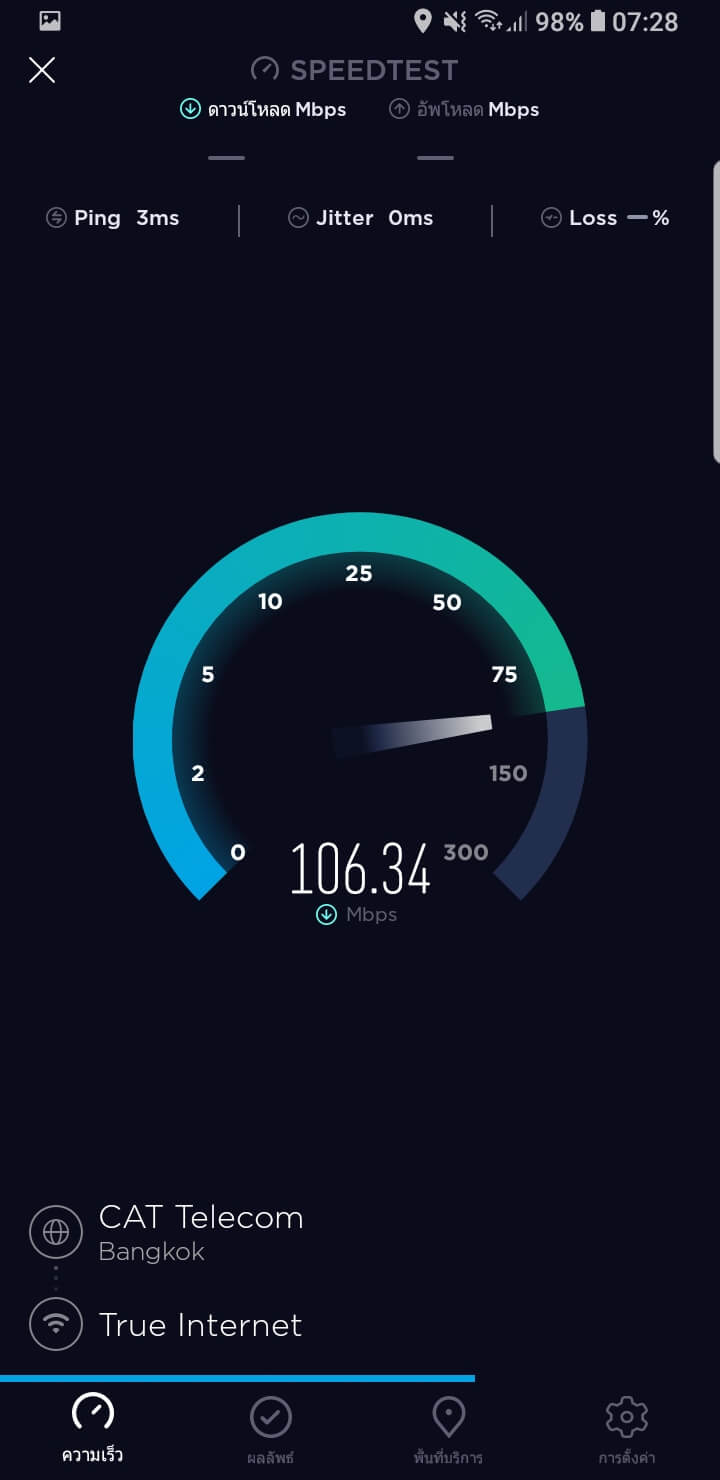
Task: Tap True Internet connection row
Action: [200, 1325]
